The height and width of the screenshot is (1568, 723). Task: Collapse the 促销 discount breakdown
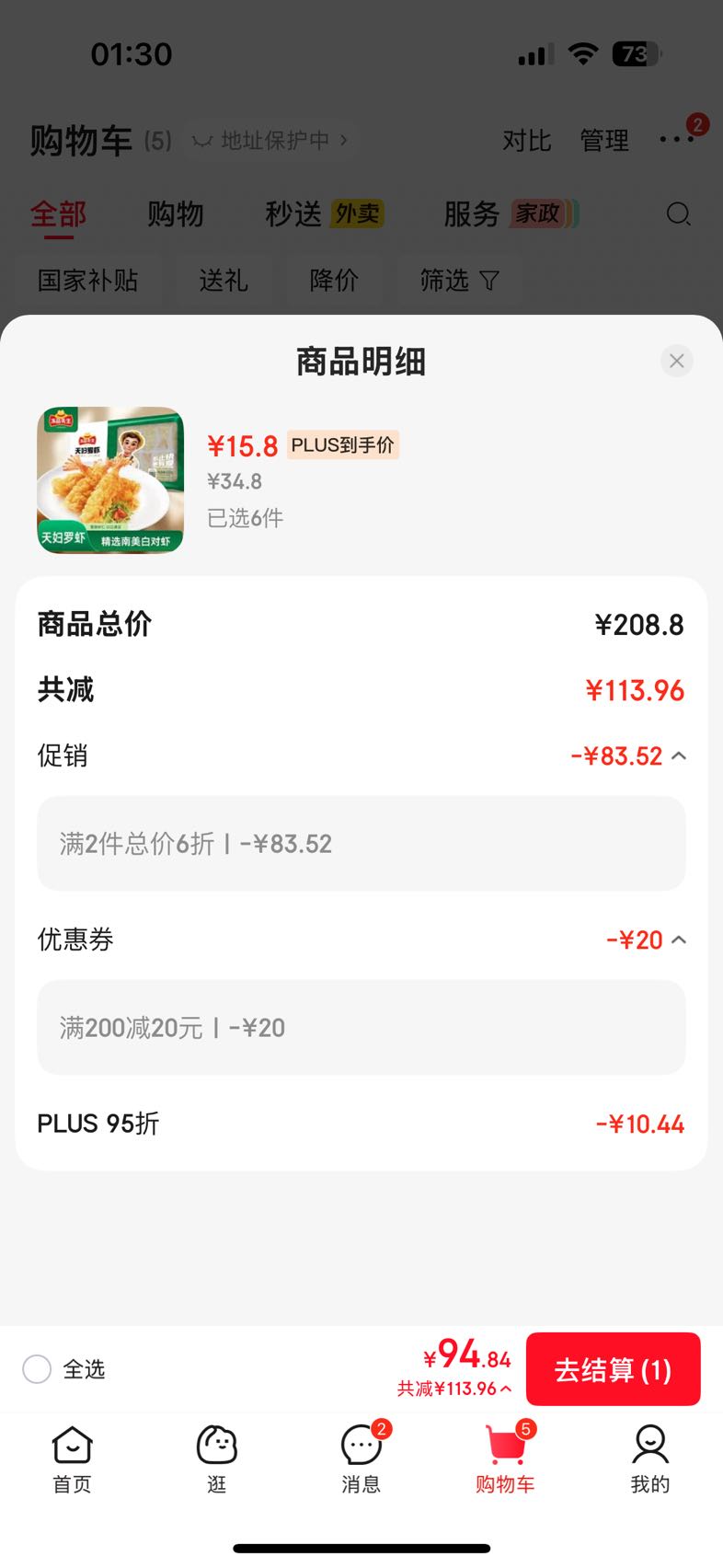click(679, 756)
